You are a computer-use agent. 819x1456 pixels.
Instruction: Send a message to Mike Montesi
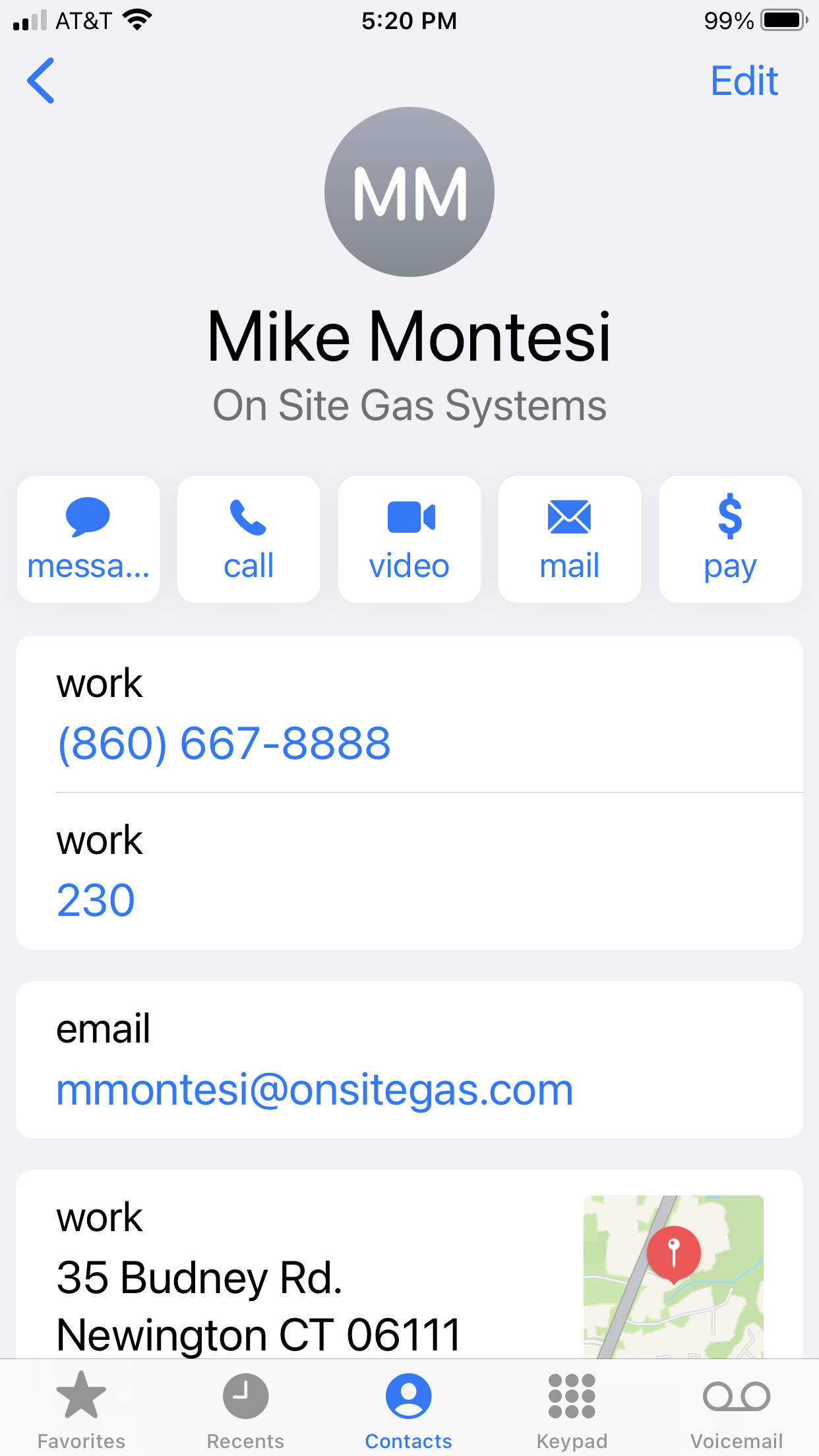[88, 539]
